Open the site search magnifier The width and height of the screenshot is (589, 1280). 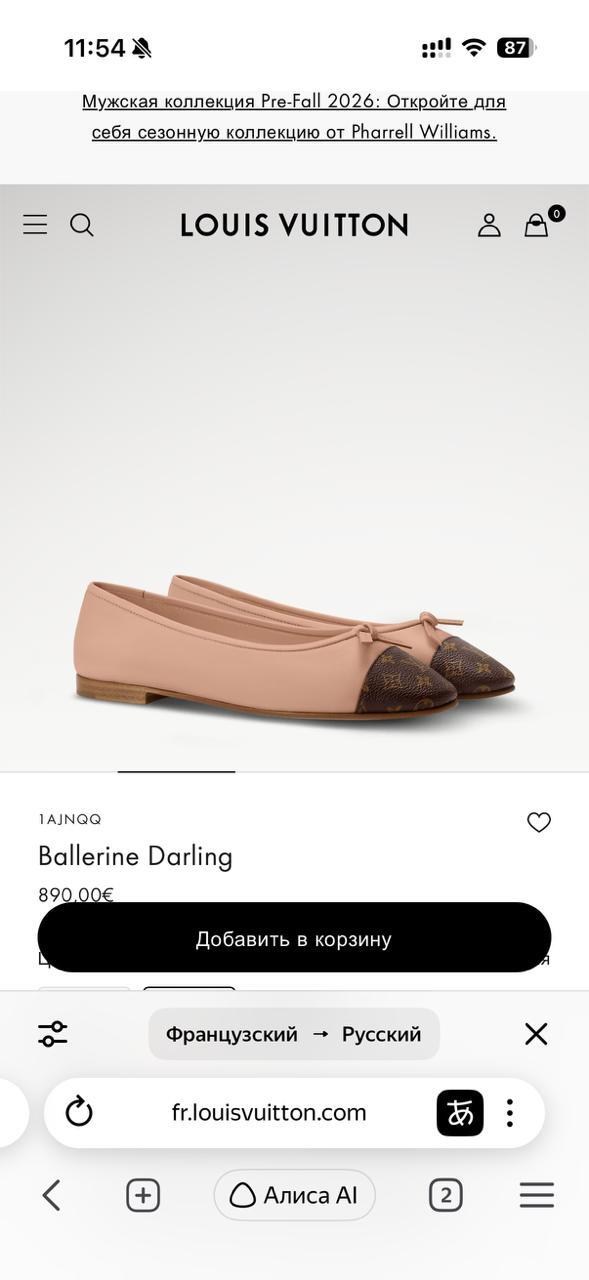tap(82, 225)
